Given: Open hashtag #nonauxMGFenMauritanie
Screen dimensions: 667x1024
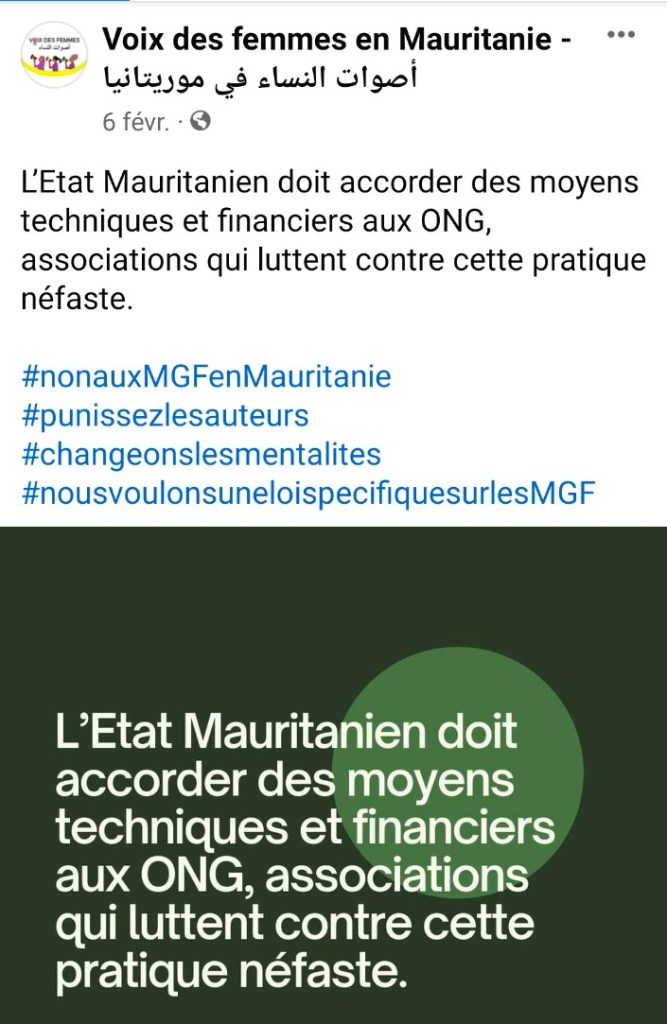Looking at the screenshot, I should (206, 377).
